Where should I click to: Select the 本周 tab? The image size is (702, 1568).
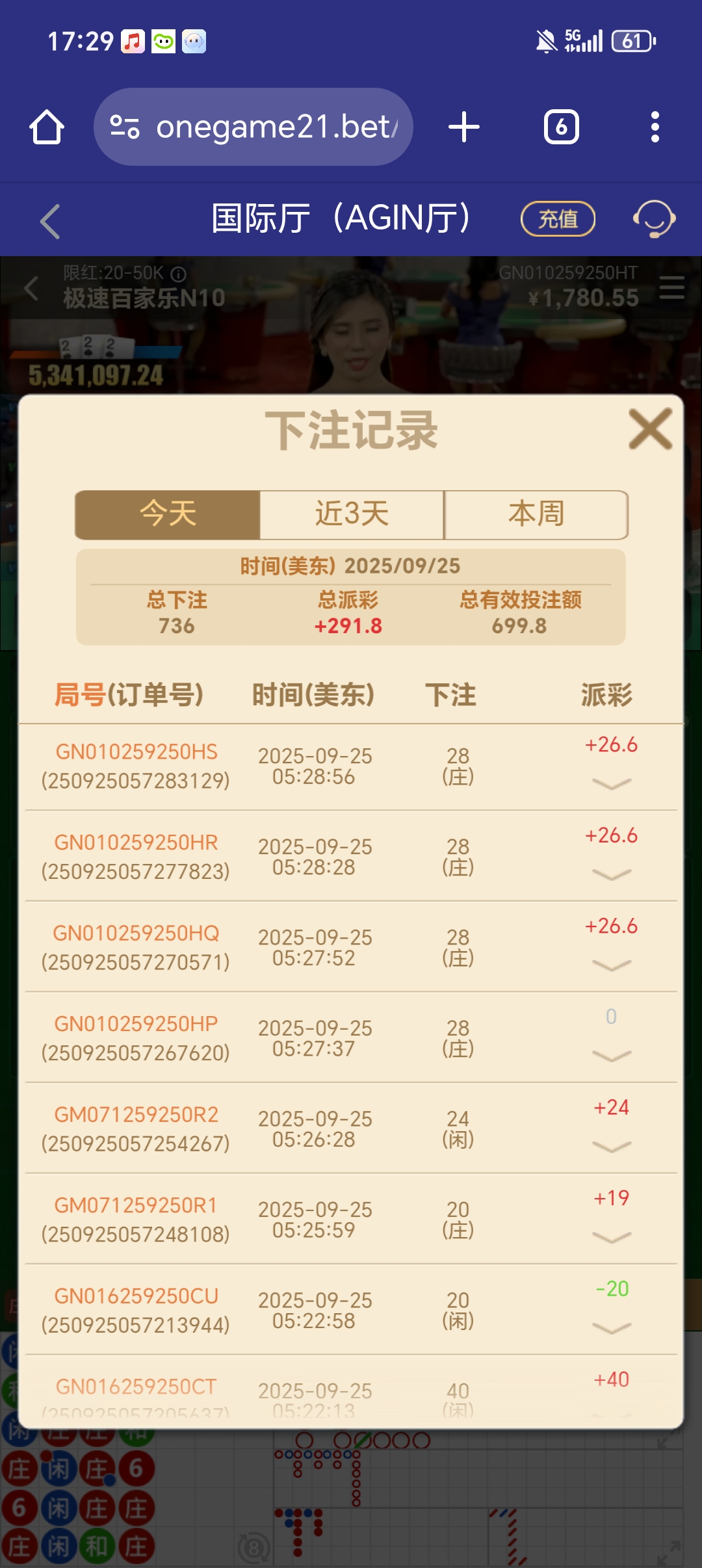[x=535, y=514]
